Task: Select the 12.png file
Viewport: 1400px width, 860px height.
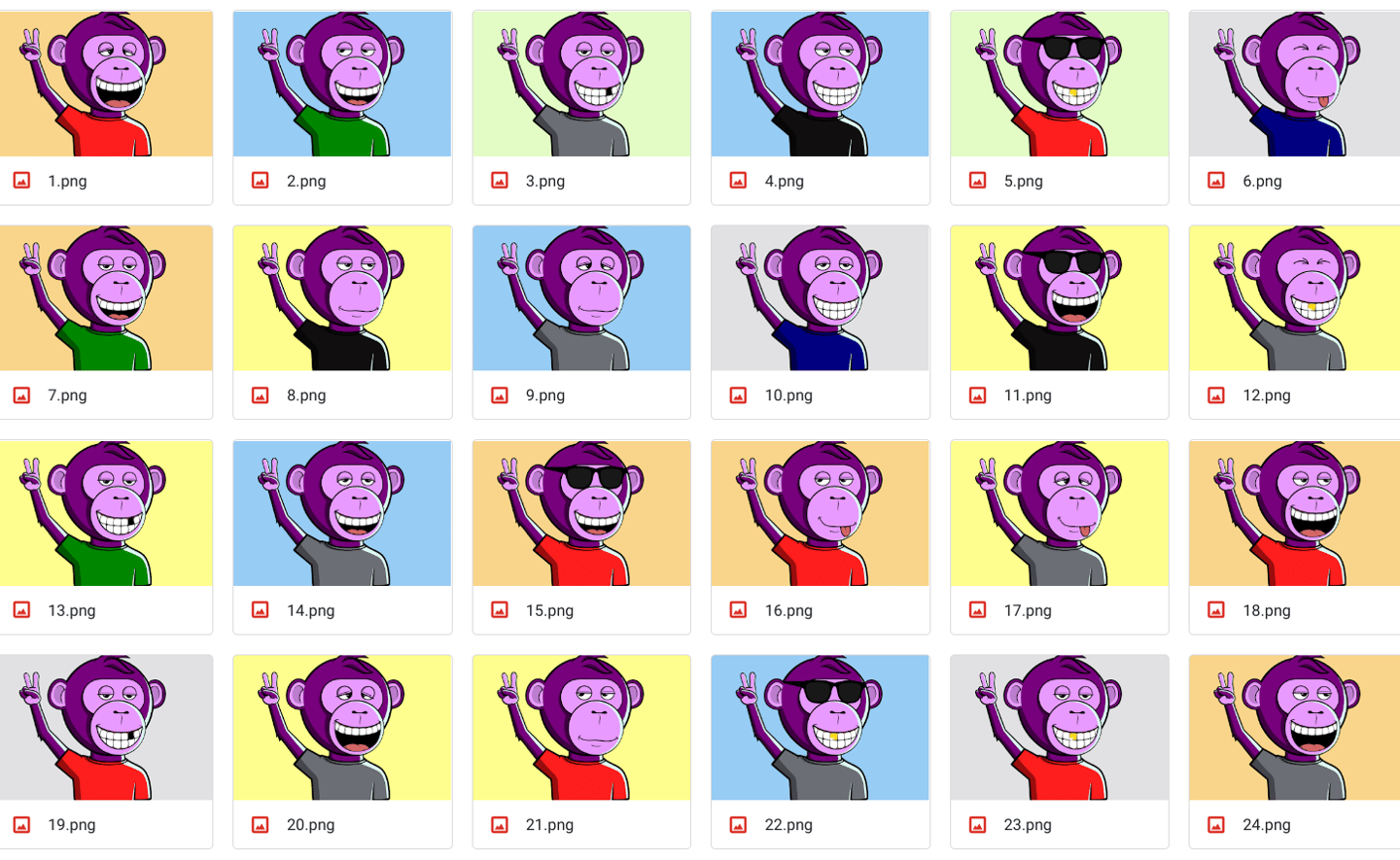Action: 1295,299
